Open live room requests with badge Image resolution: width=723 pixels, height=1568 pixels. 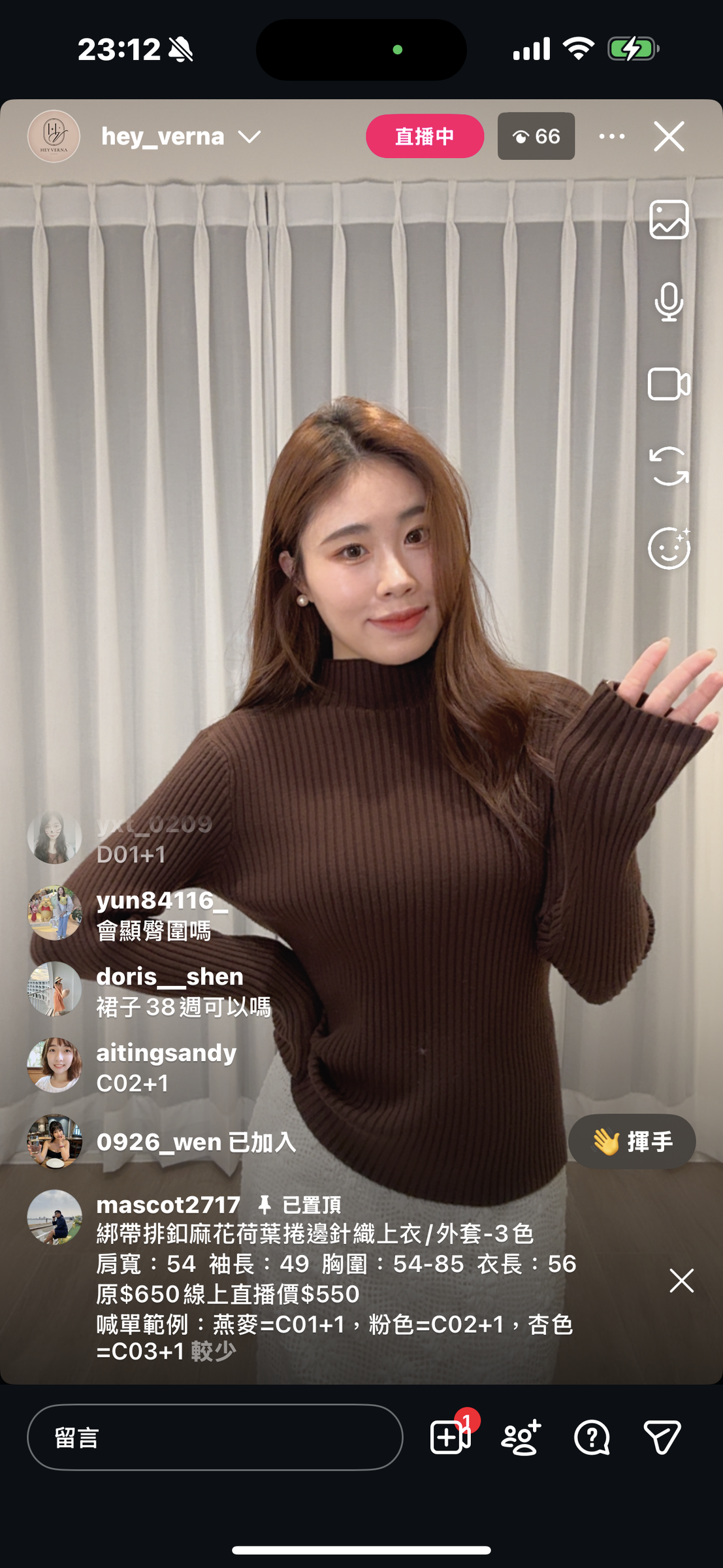pos(451,1437)
